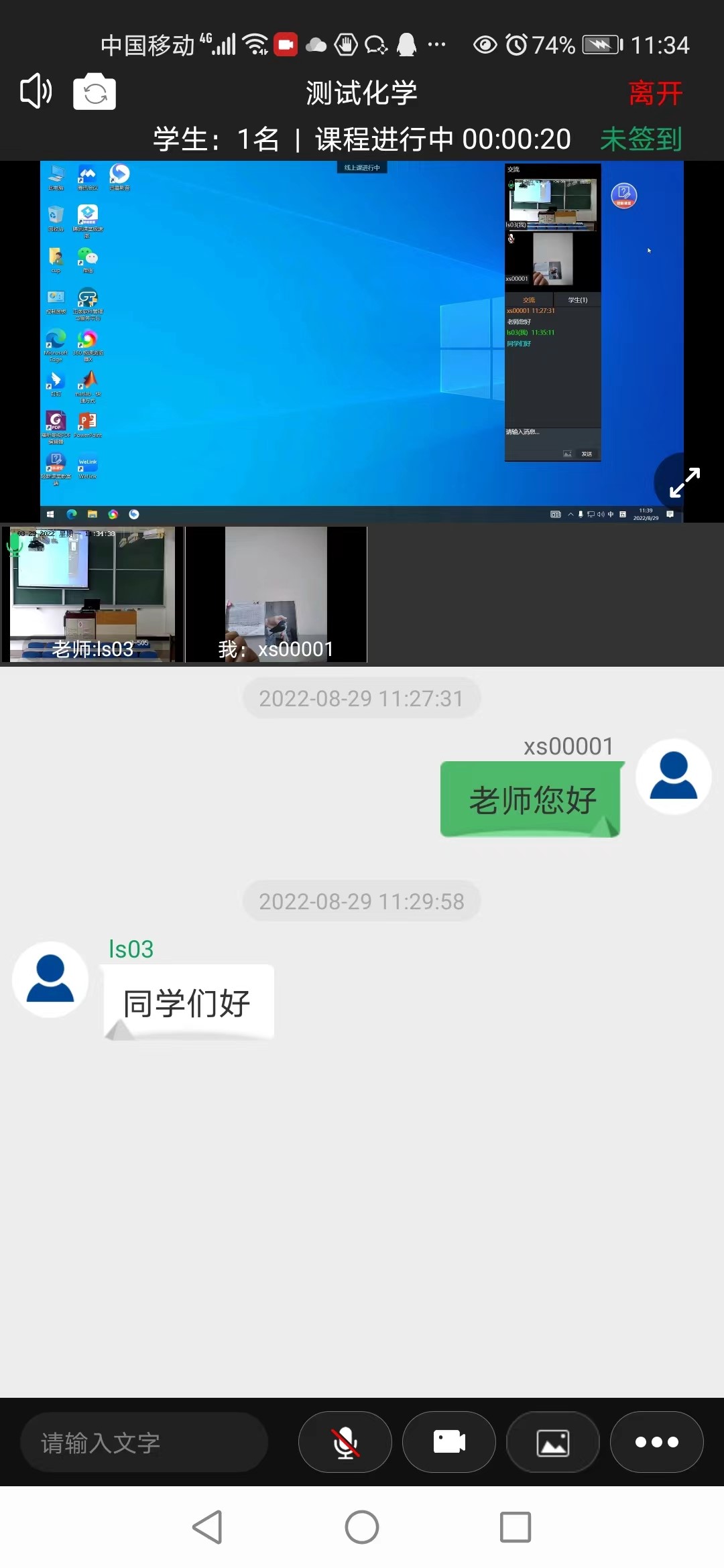Image resolution: width=724 pixels, height=1568 pixels.
Task: Unmute the microphone
Action: [x=345, y=1442]
